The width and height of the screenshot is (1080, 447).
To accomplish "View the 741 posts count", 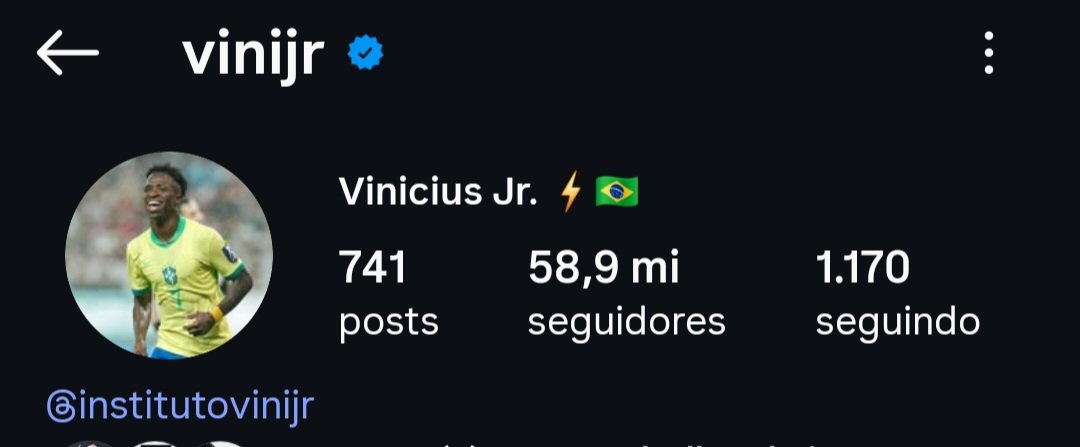I will [x=388, y=293].
